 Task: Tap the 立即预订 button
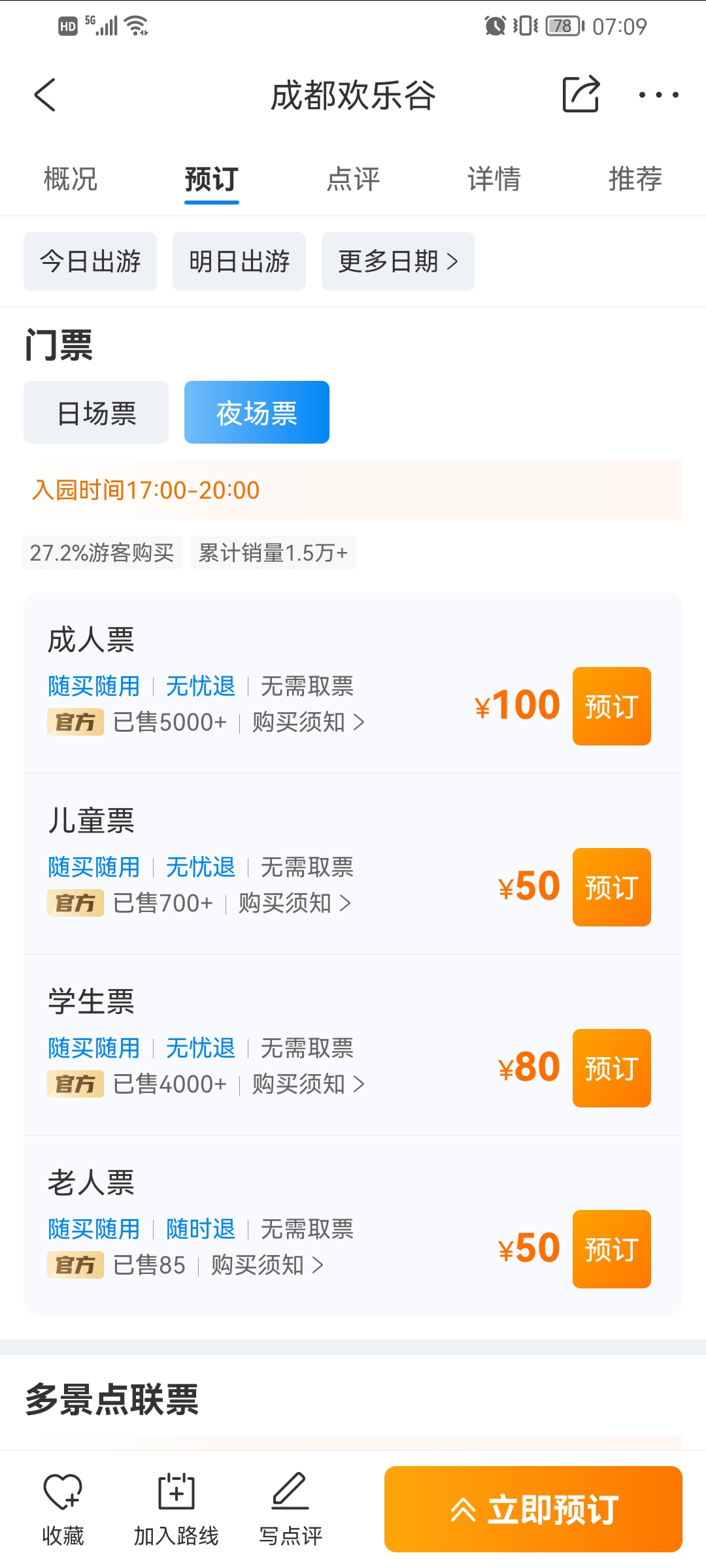(x=533, y=1509)
